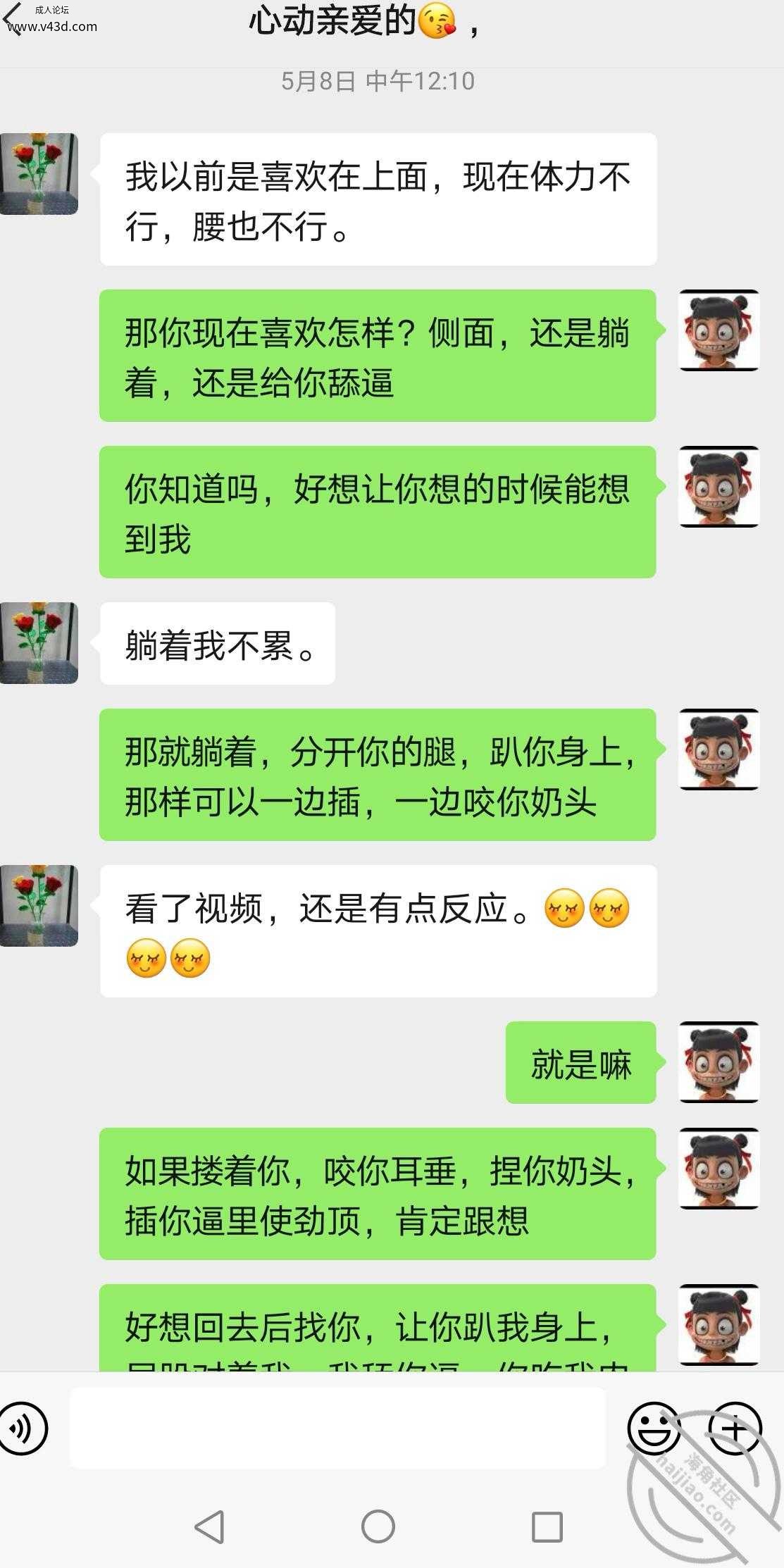
Task: Focus the message text field
Action: 337,1428
